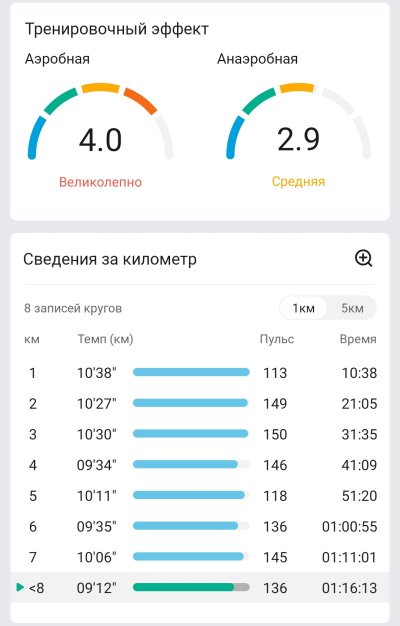Select the 1км segment

coord(303,308)
